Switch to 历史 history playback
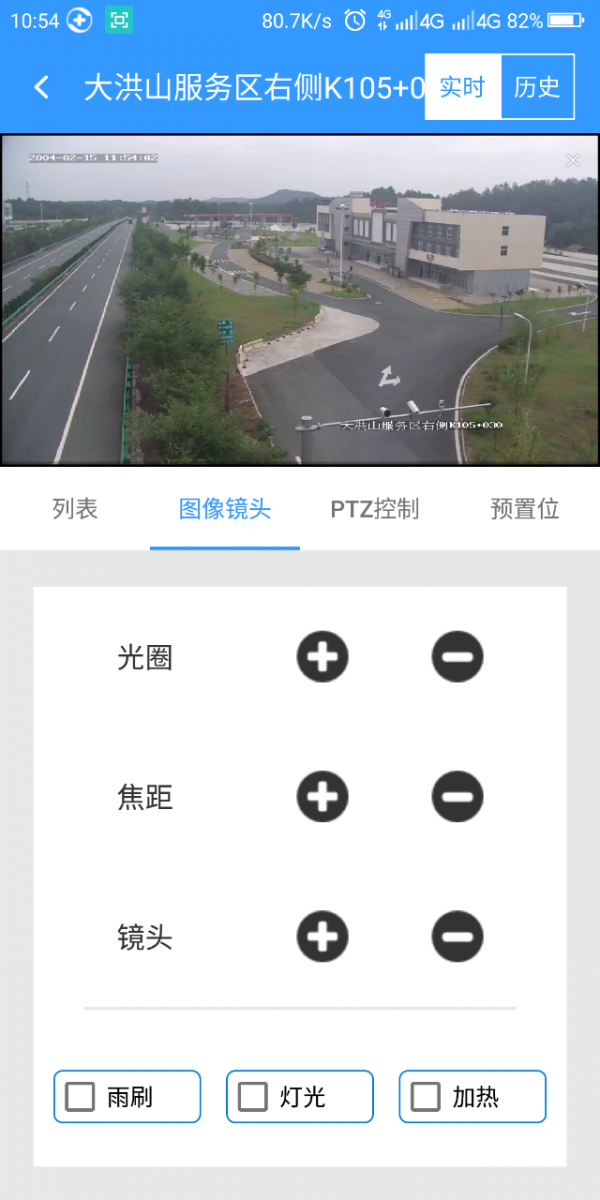600x1200 pixels. click(537, 87)
